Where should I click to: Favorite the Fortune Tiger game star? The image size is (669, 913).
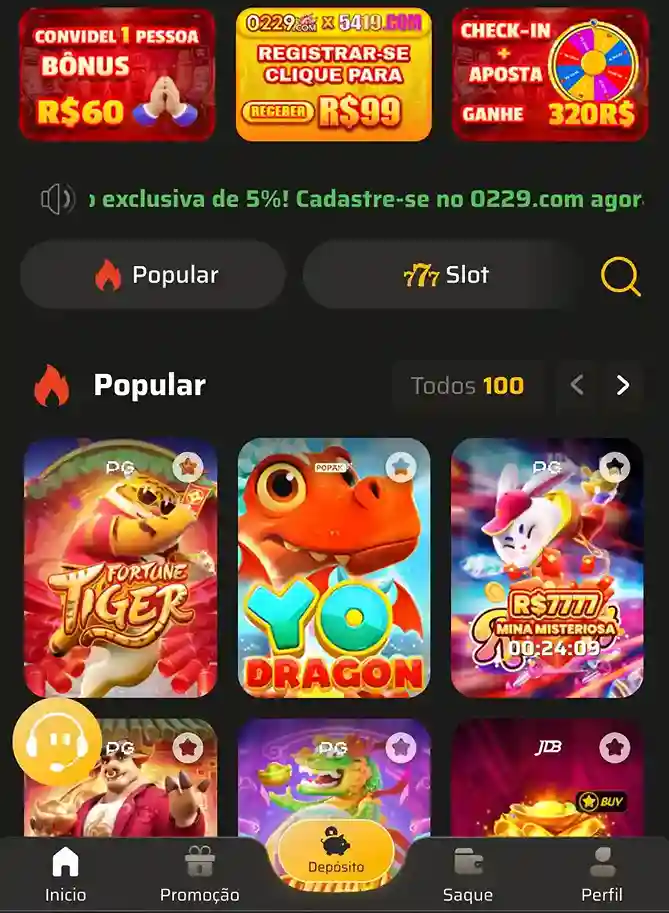coord(187,466)
